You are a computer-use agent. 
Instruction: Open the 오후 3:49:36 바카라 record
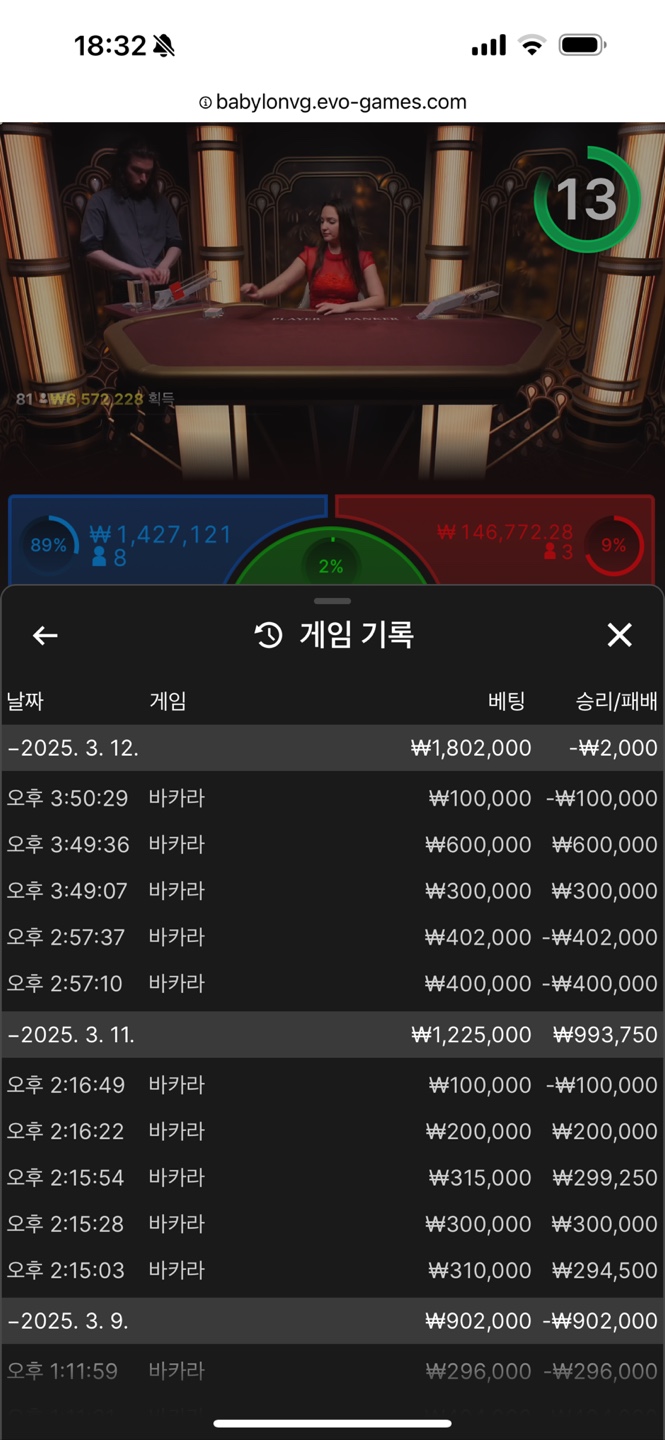coord(332,845)
